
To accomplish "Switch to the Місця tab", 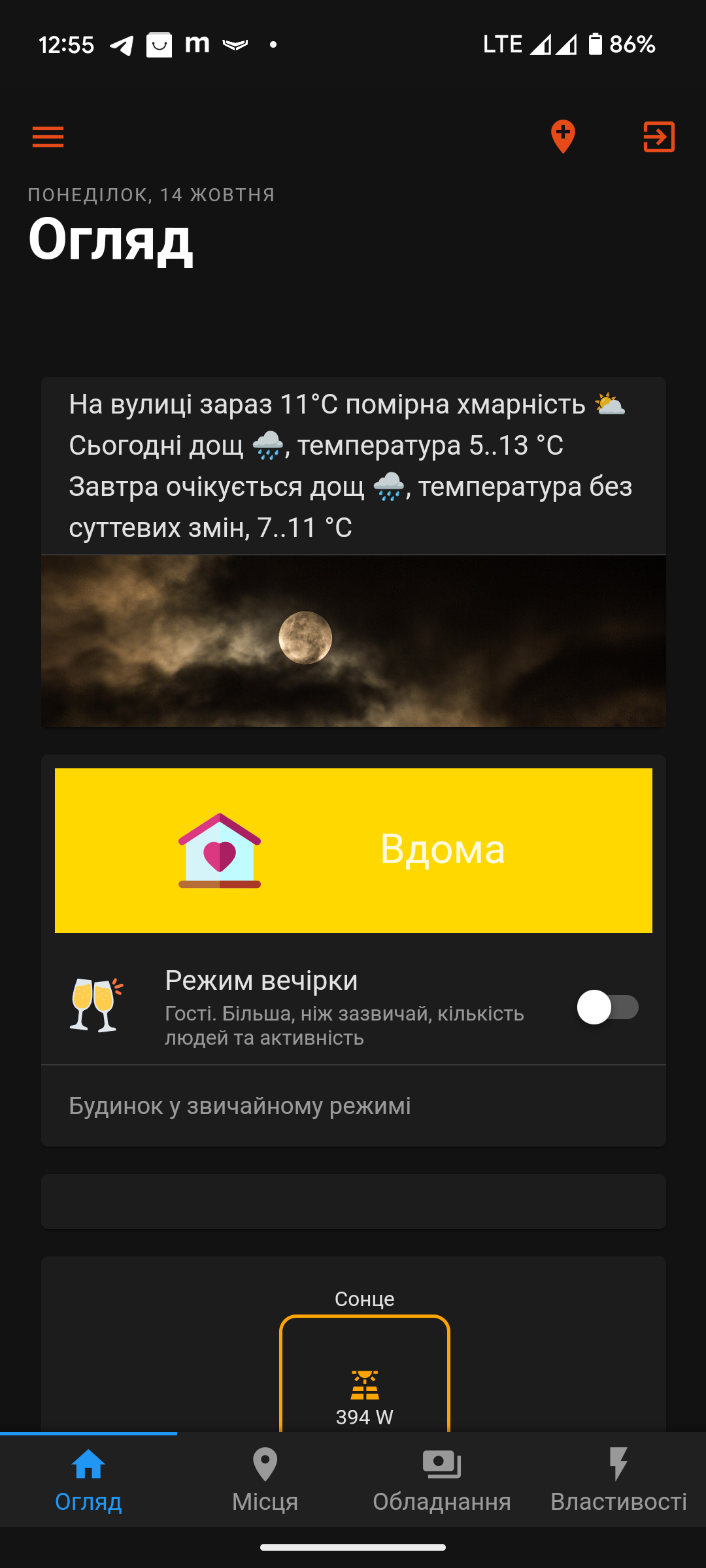I will coord(265,1480).
